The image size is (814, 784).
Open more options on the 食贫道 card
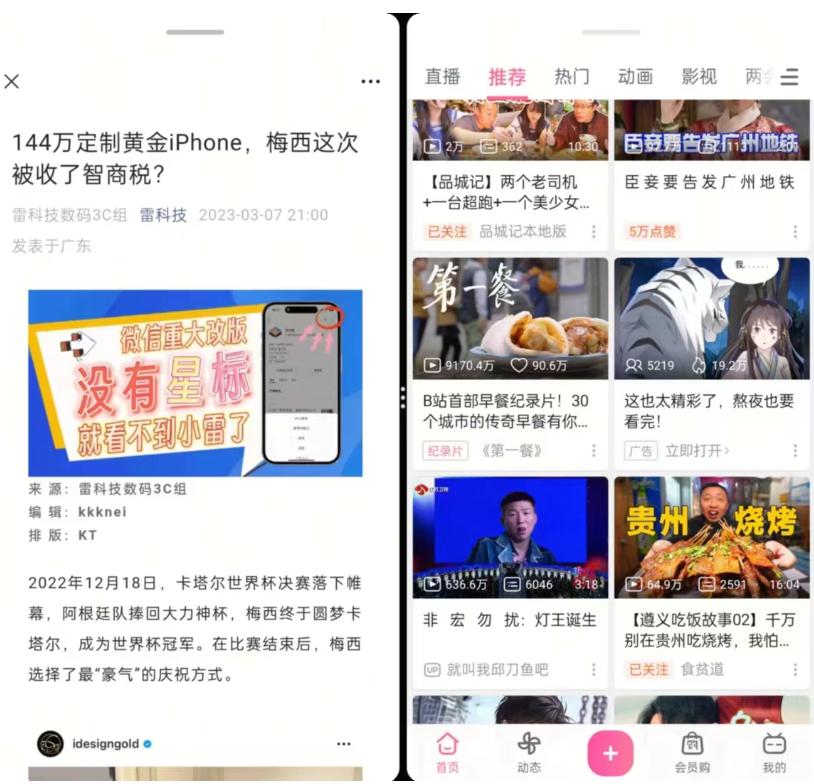click(x=795, y=669)
